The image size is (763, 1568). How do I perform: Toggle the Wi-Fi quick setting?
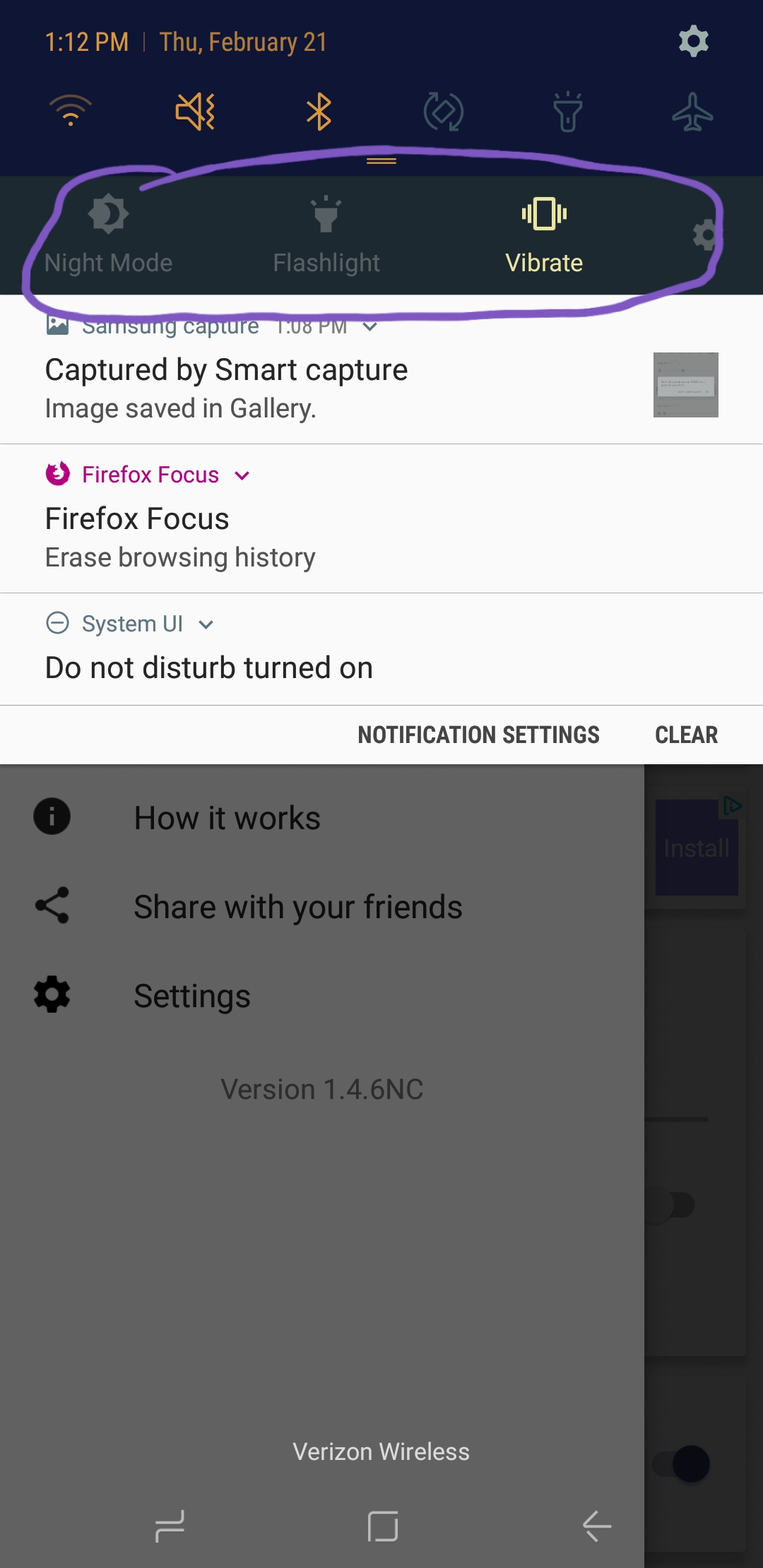pyautogui.click(x=71, y=111)
